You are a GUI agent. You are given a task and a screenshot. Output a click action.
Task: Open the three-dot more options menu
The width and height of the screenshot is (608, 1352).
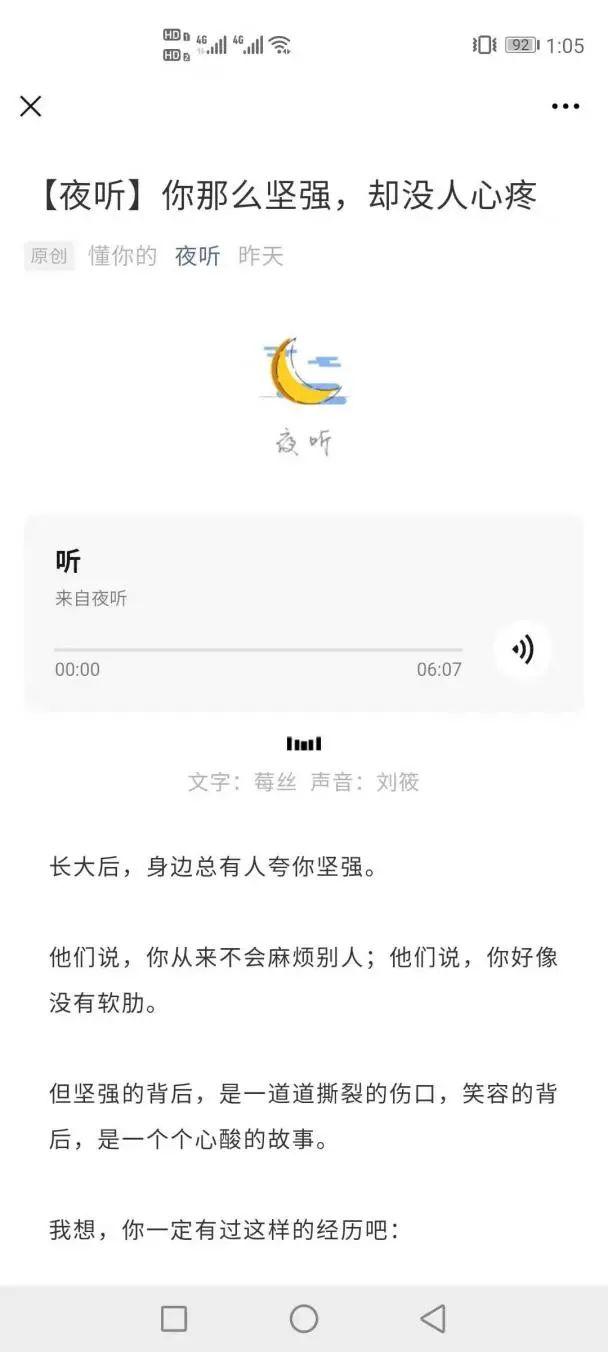pyautogui.click(x=565, y=106)
